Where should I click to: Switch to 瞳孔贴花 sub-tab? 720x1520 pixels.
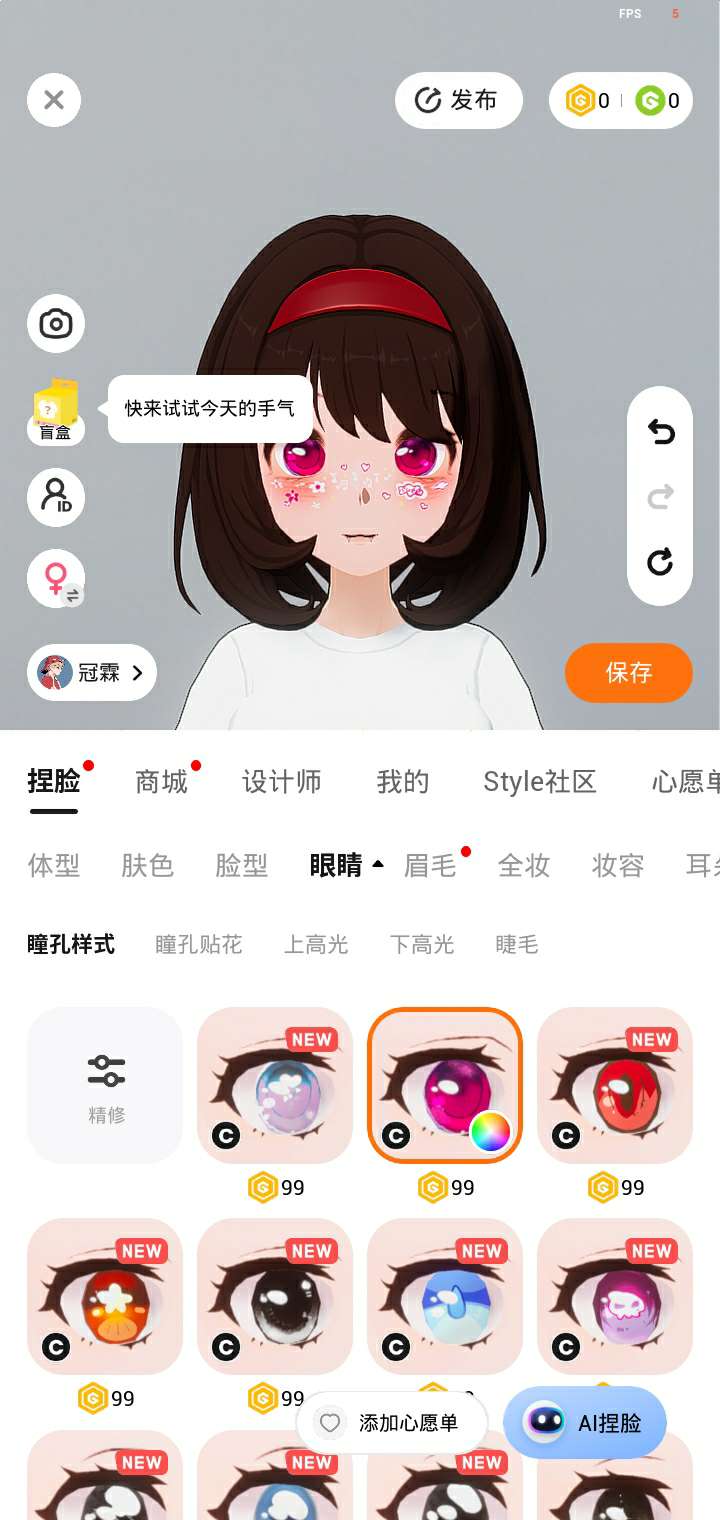(x=198, y=944)
